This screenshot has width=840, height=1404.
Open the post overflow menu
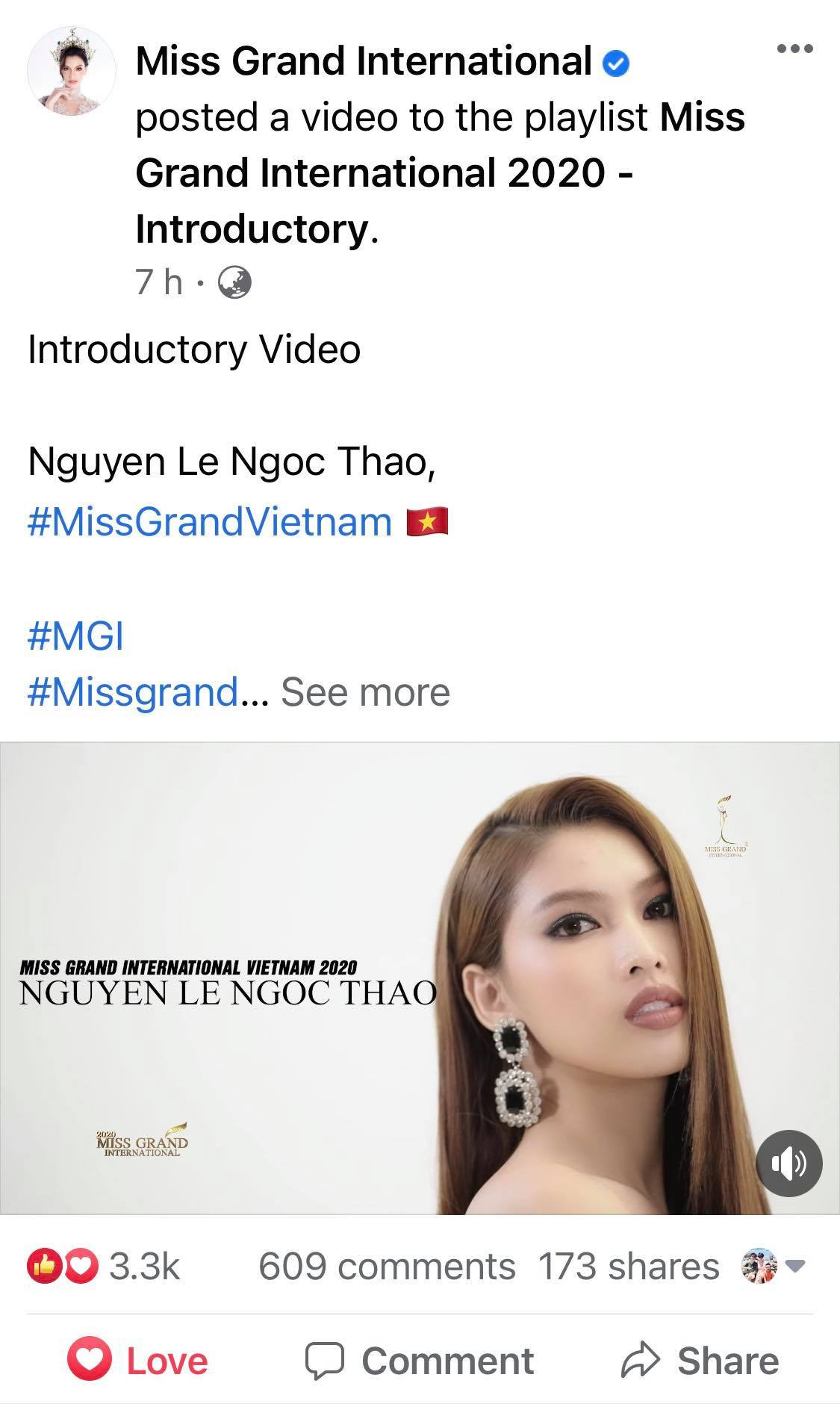[x=794, y=49]
